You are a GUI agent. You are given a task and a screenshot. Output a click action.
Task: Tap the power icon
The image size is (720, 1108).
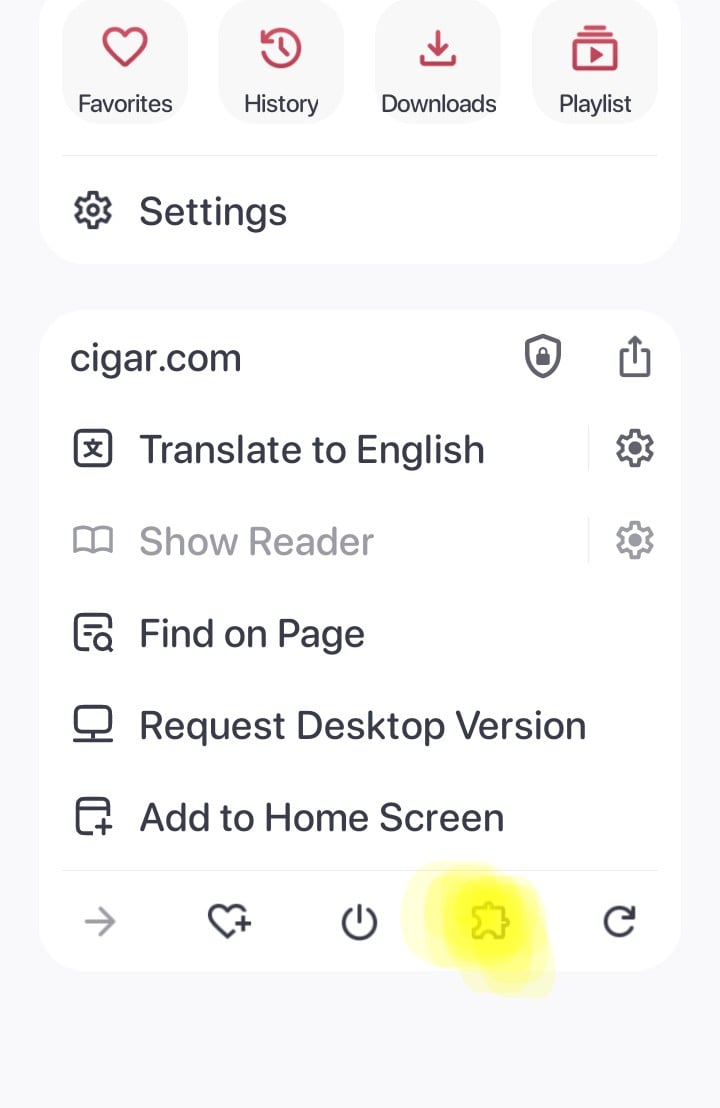click(x=359, y=922)
